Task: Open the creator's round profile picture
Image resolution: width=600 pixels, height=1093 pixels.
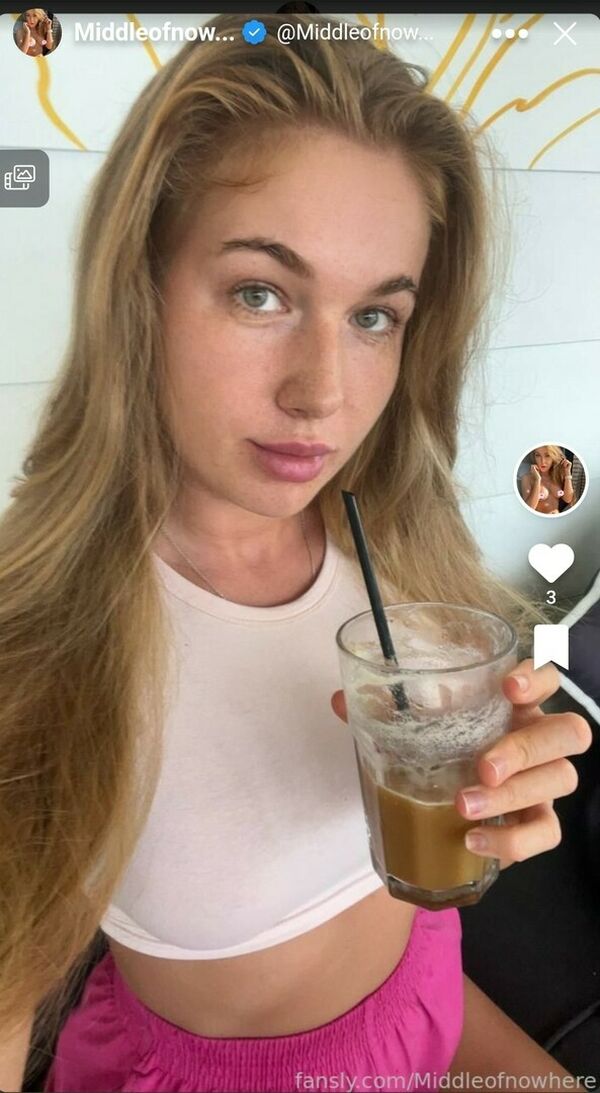Action: coord(551,480)
